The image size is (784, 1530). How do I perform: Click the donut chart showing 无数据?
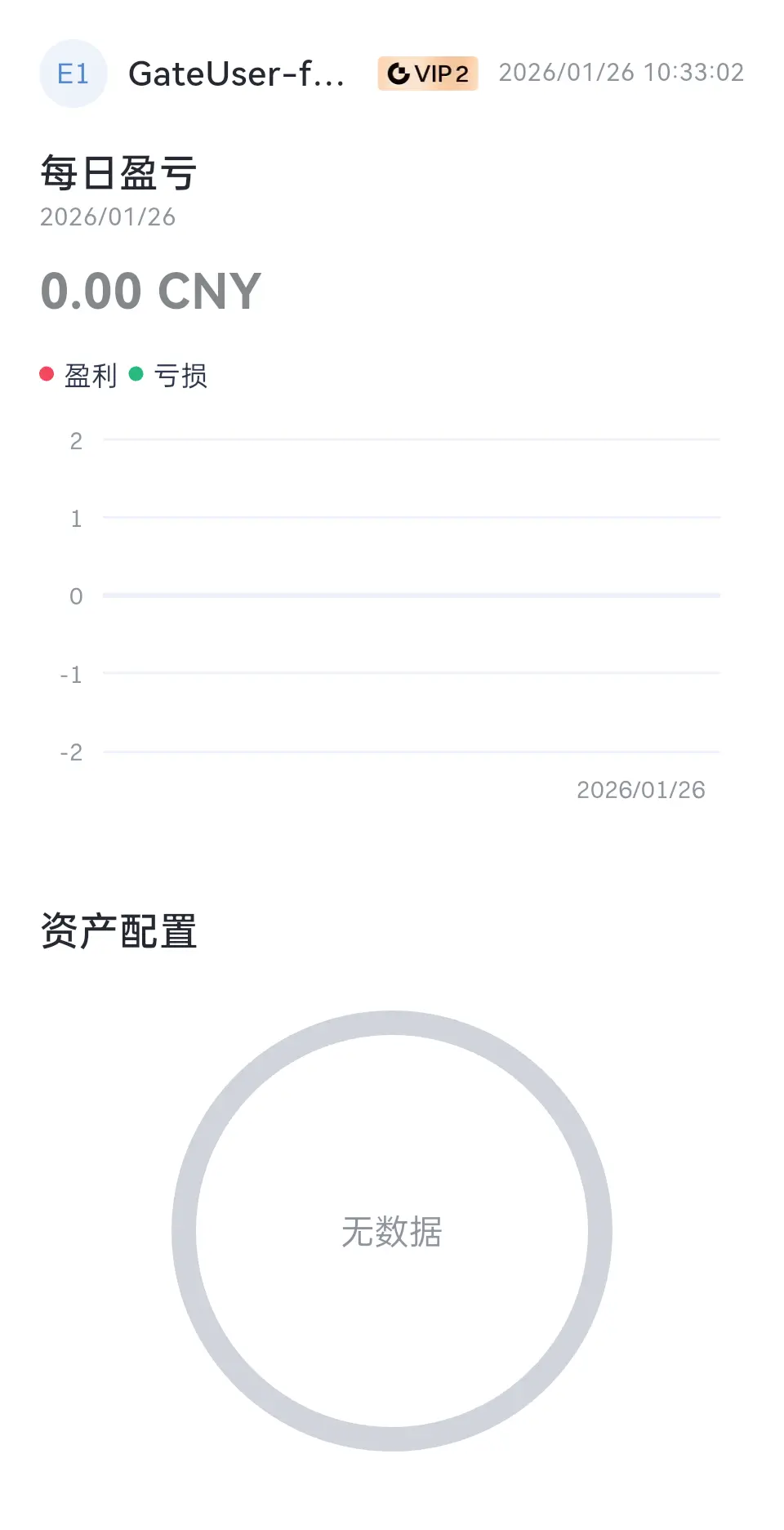coord(392,1233)
